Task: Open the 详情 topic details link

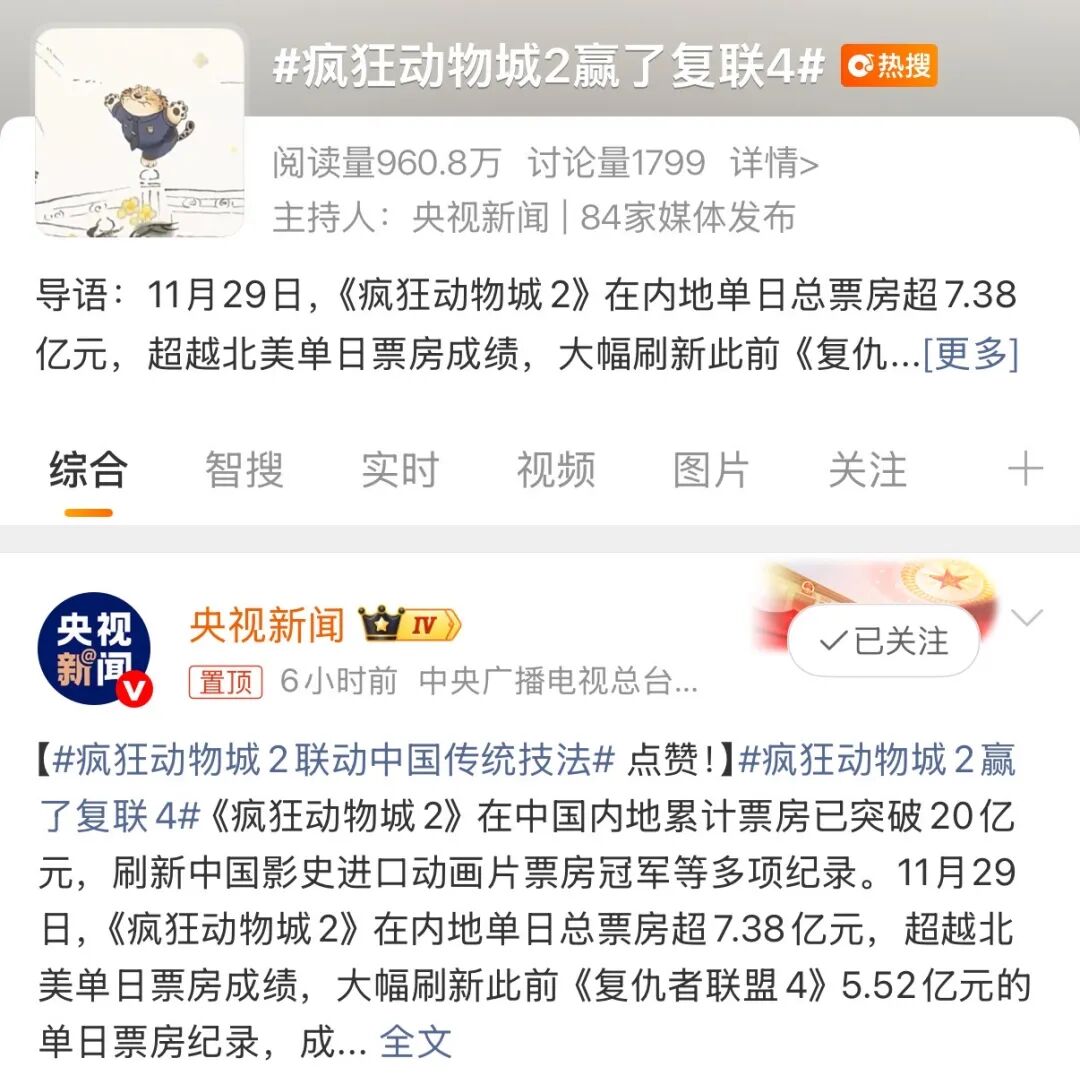Action: [x=774, y=163]
